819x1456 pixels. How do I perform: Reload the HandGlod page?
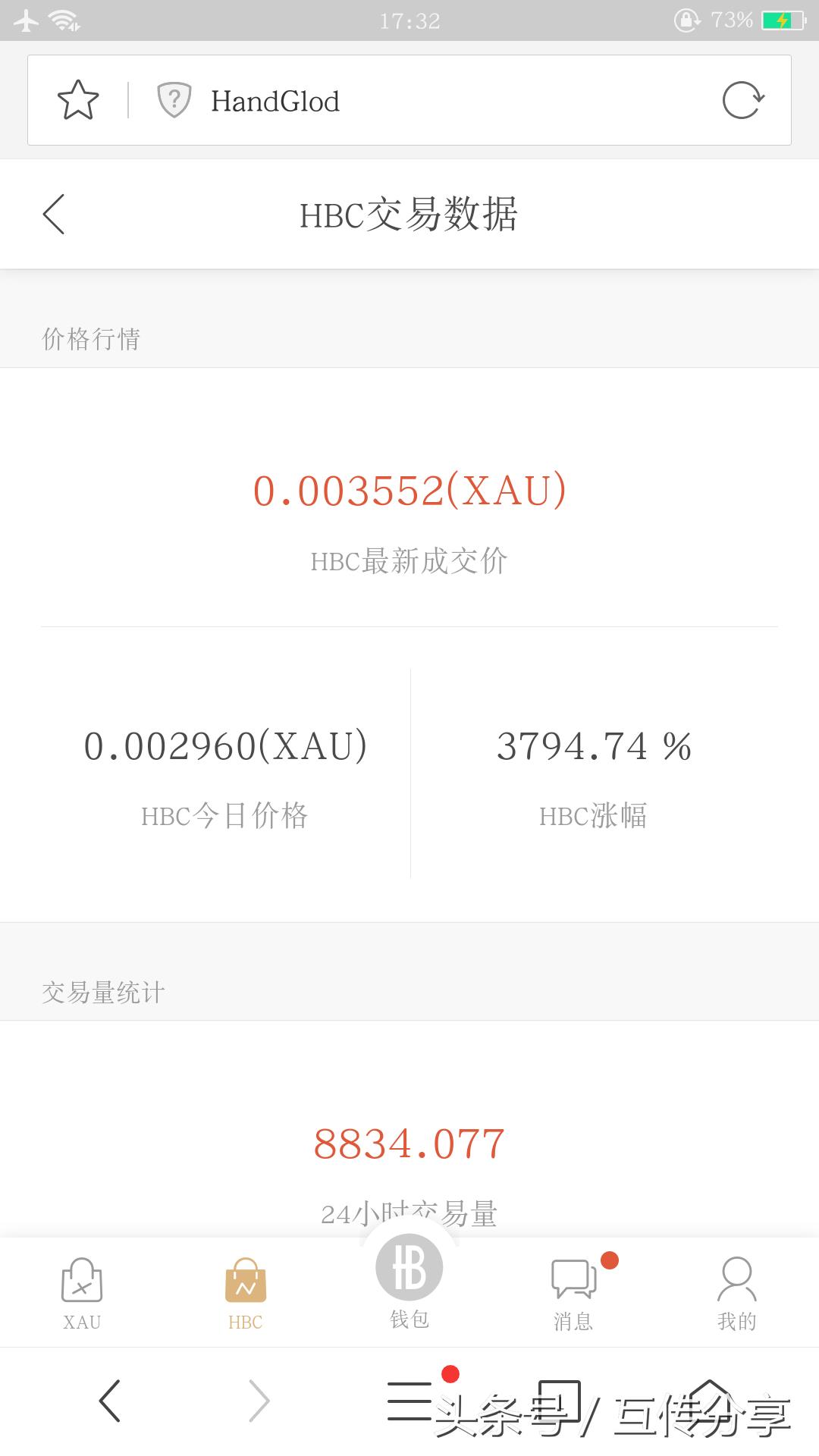742,100
